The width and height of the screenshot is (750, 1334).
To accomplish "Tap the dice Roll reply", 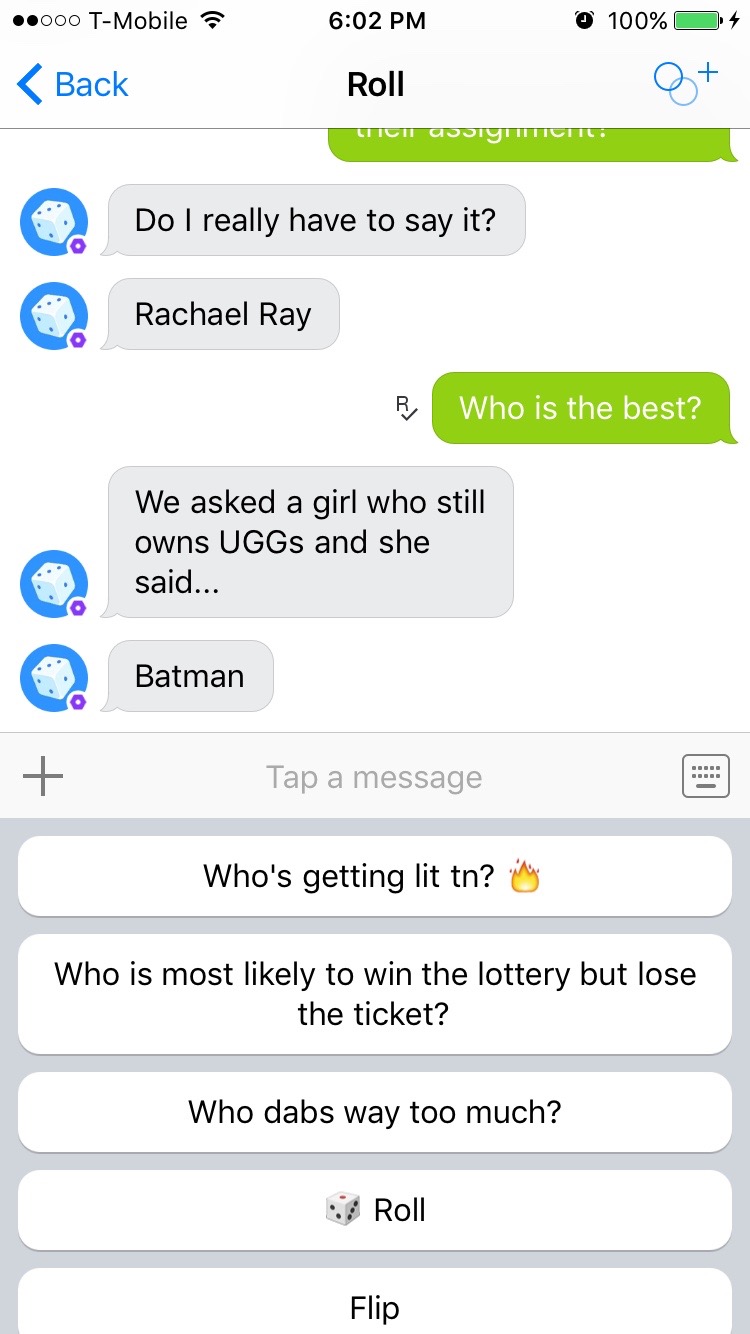I will 374,1210.
